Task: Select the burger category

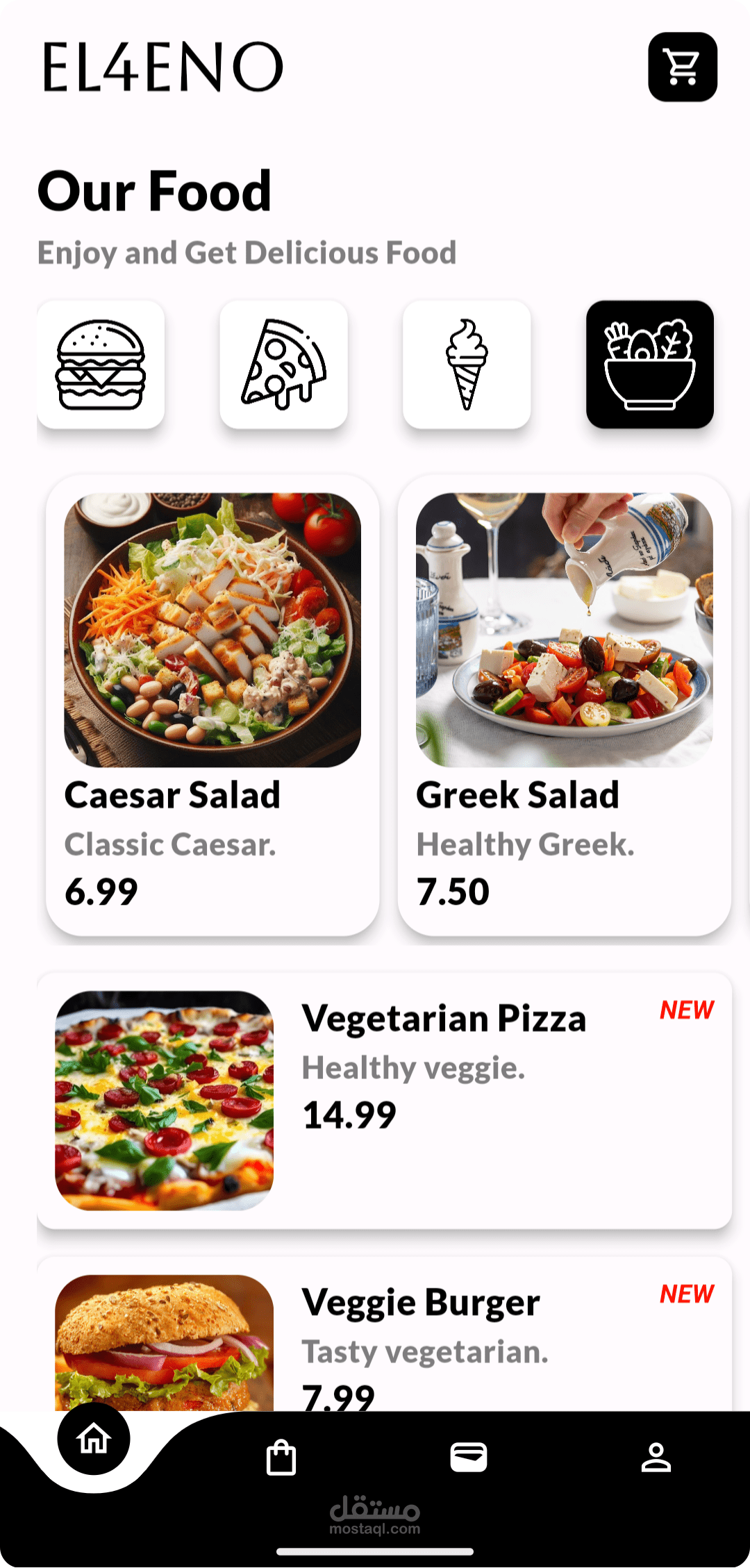Action: coord(101,365)
